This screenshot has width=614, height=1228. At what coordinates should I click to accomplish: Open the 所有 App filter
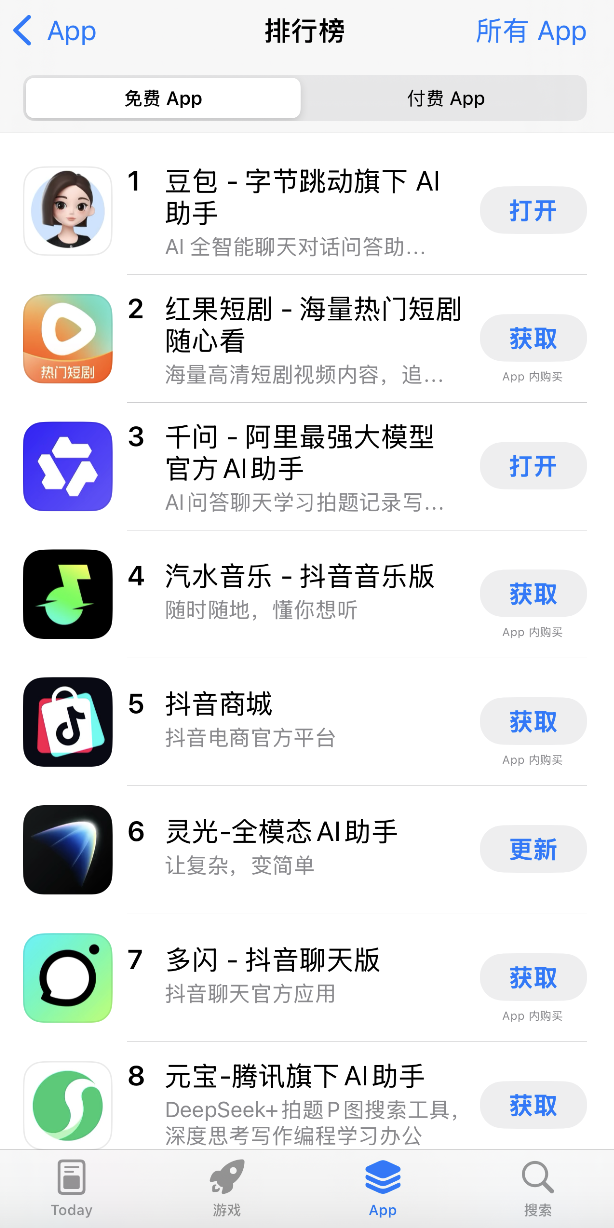click(x=530, y=32)
